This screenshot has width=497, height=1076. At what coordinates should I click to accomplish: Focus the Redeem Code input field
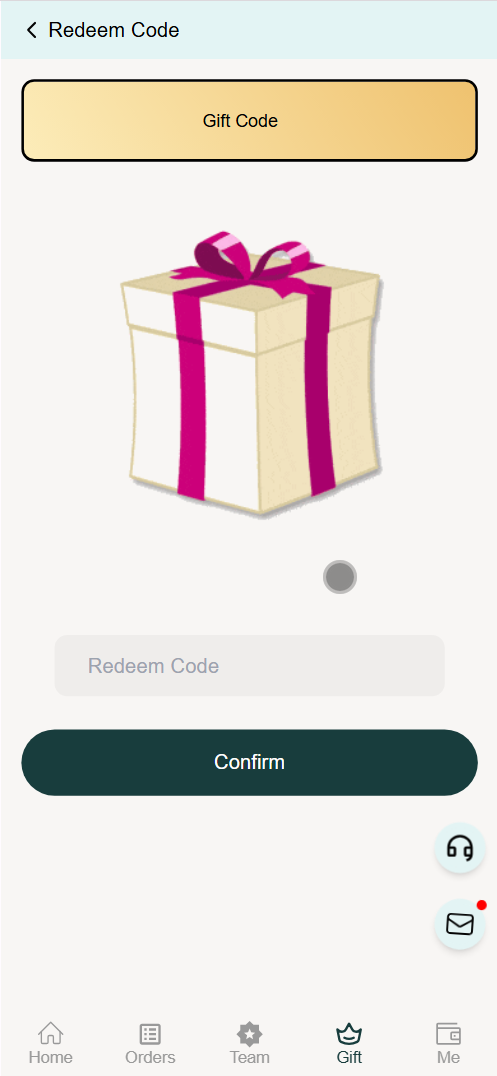click(249, 666)
